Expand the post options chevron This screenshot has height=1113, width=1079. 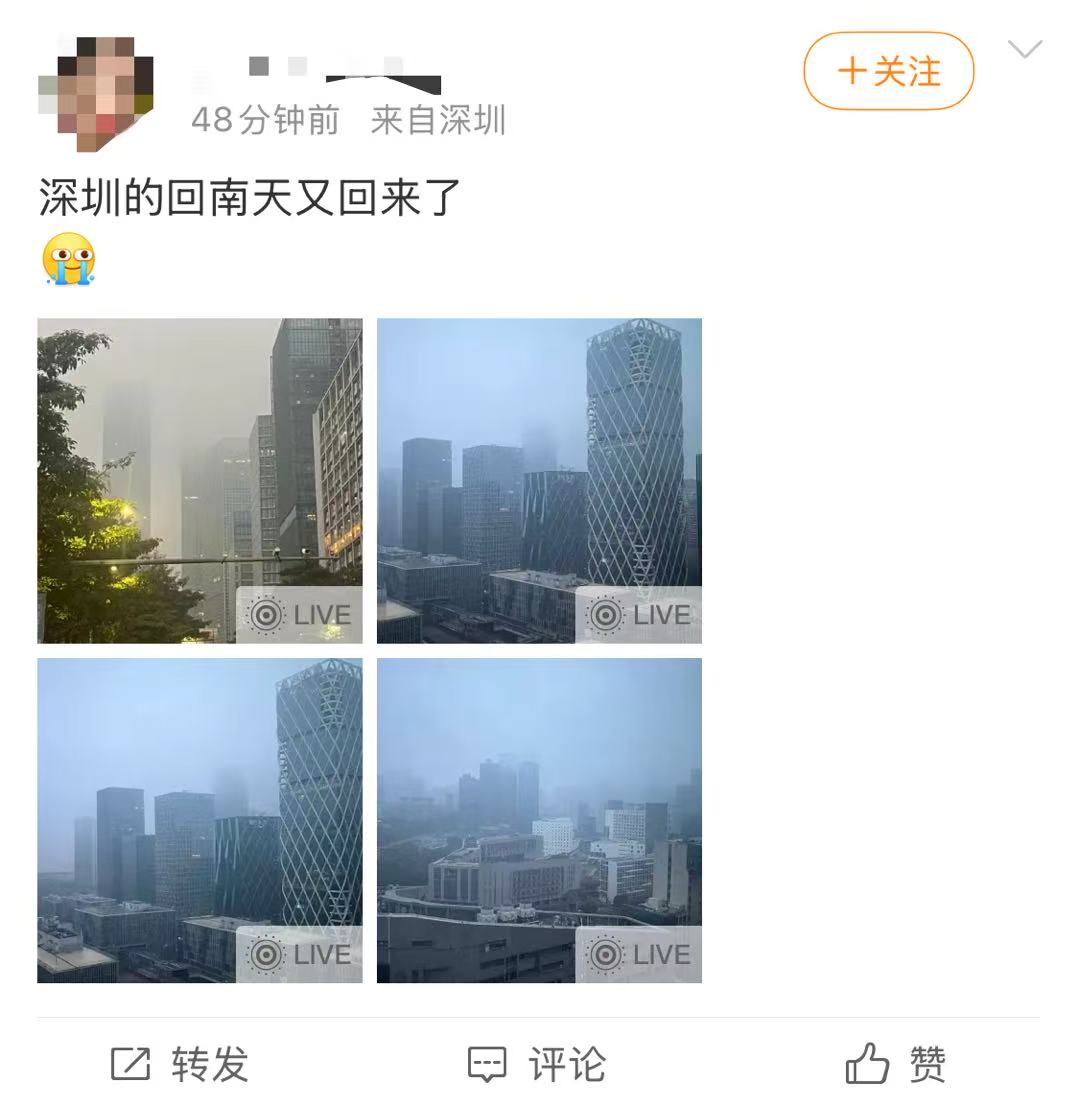1025,50
